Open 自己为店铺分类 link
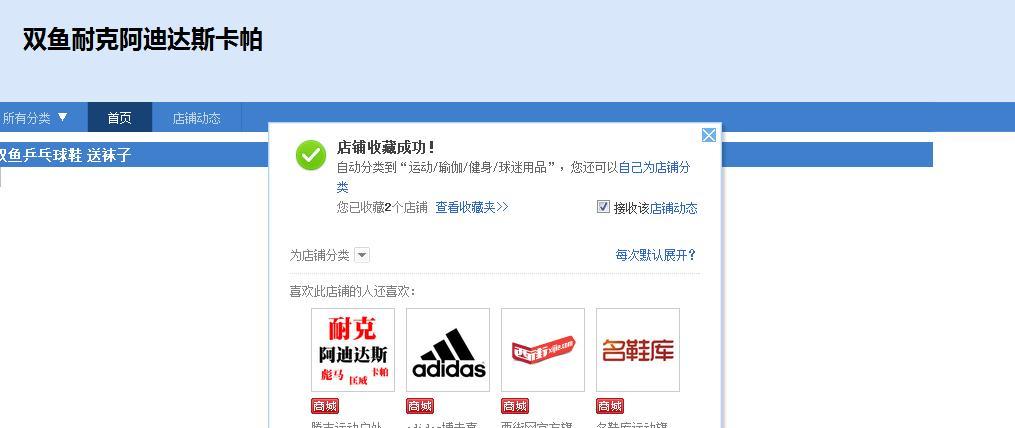Viewport: 1015px width, 428px height. 654,167
